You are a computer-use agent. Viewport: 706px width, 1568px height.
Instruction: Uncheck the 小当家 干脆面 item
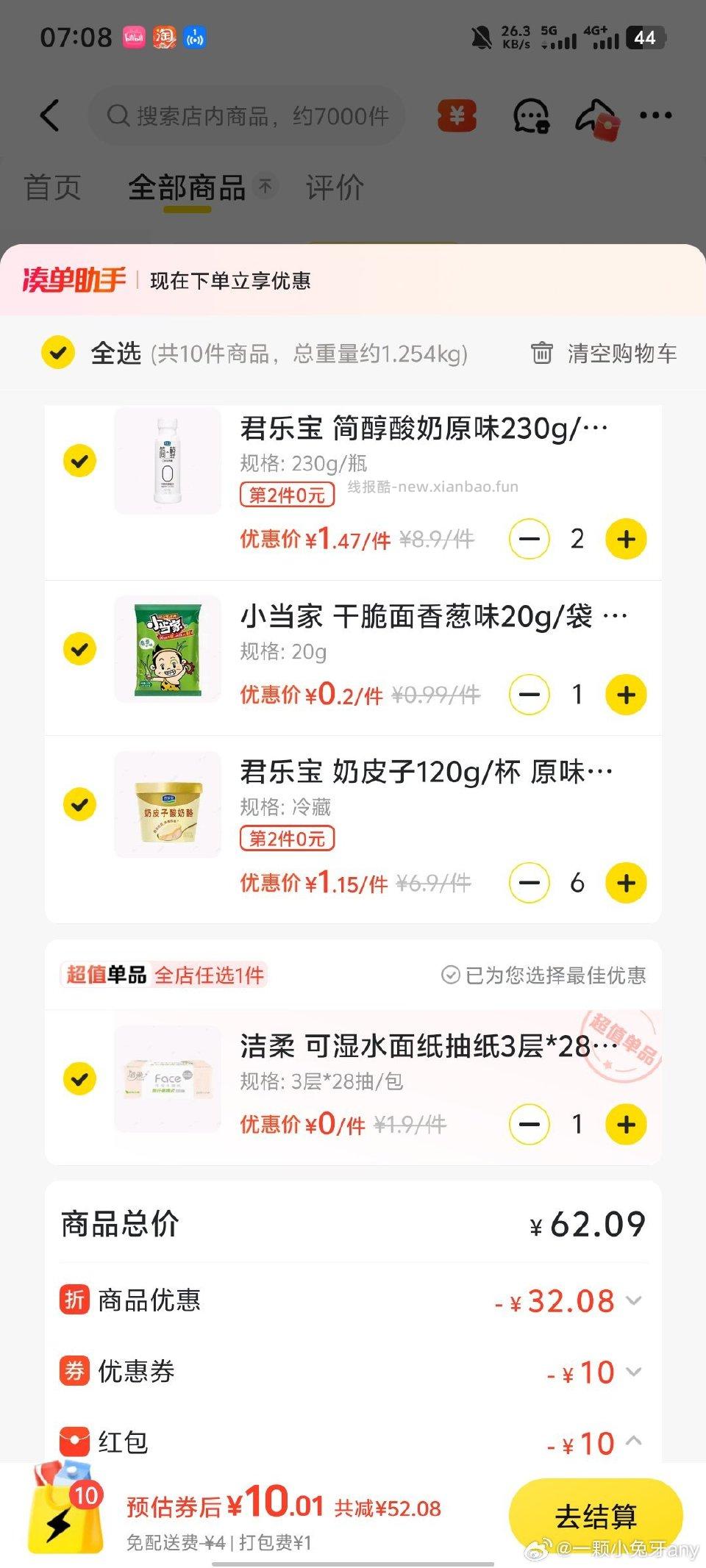(79, 650)
